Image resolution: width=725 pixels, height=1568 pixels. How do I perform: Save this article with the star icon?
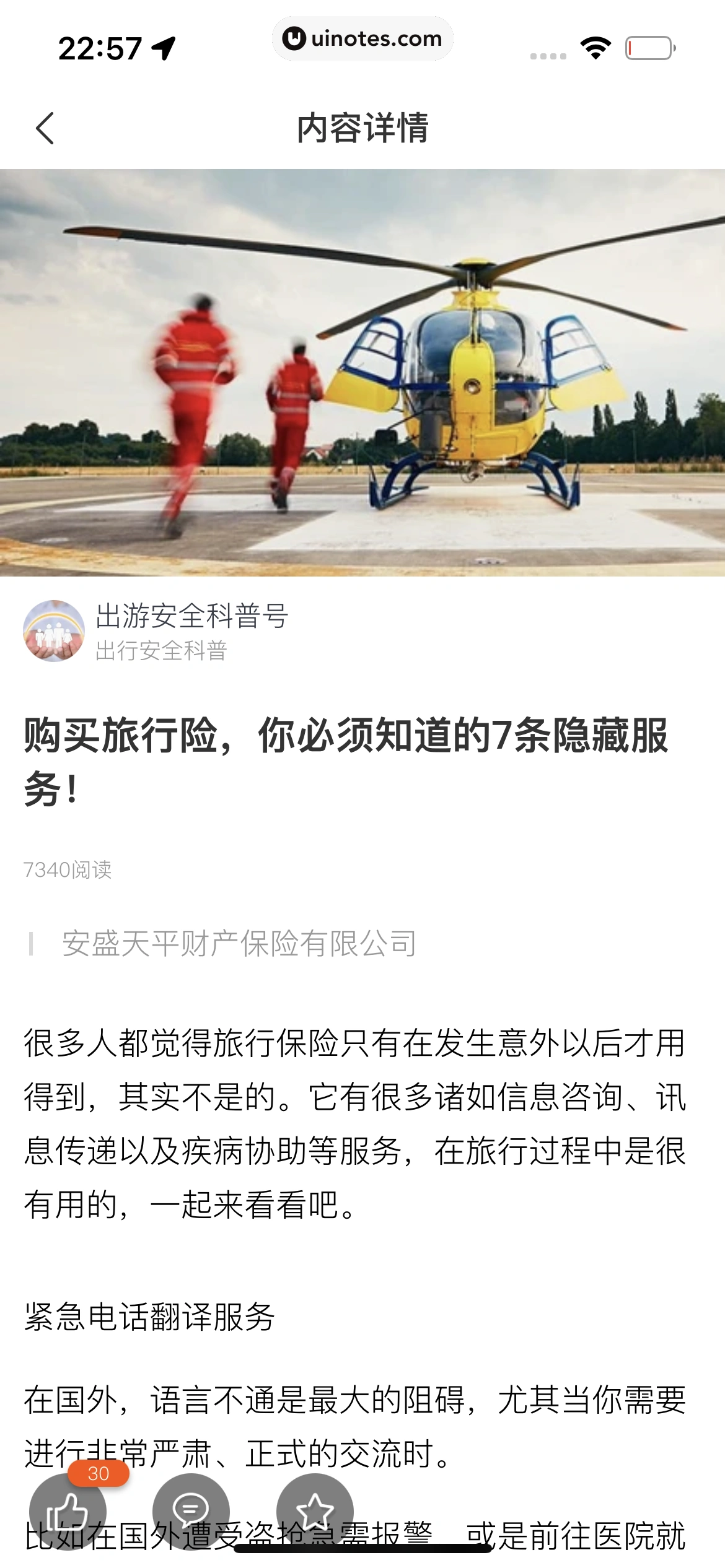(315, 1511)
